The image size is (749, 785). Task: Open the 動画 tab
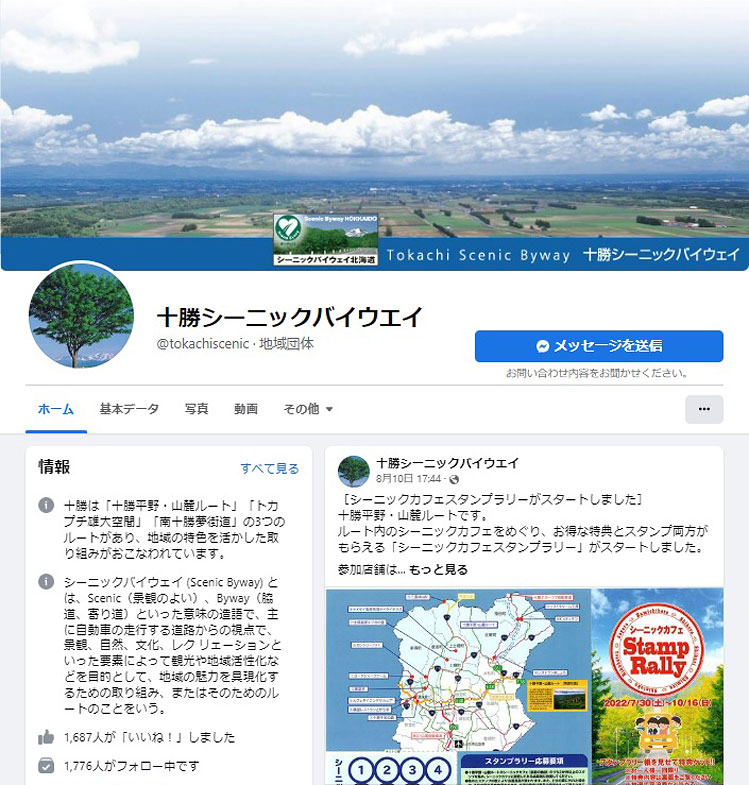point(246,409)
